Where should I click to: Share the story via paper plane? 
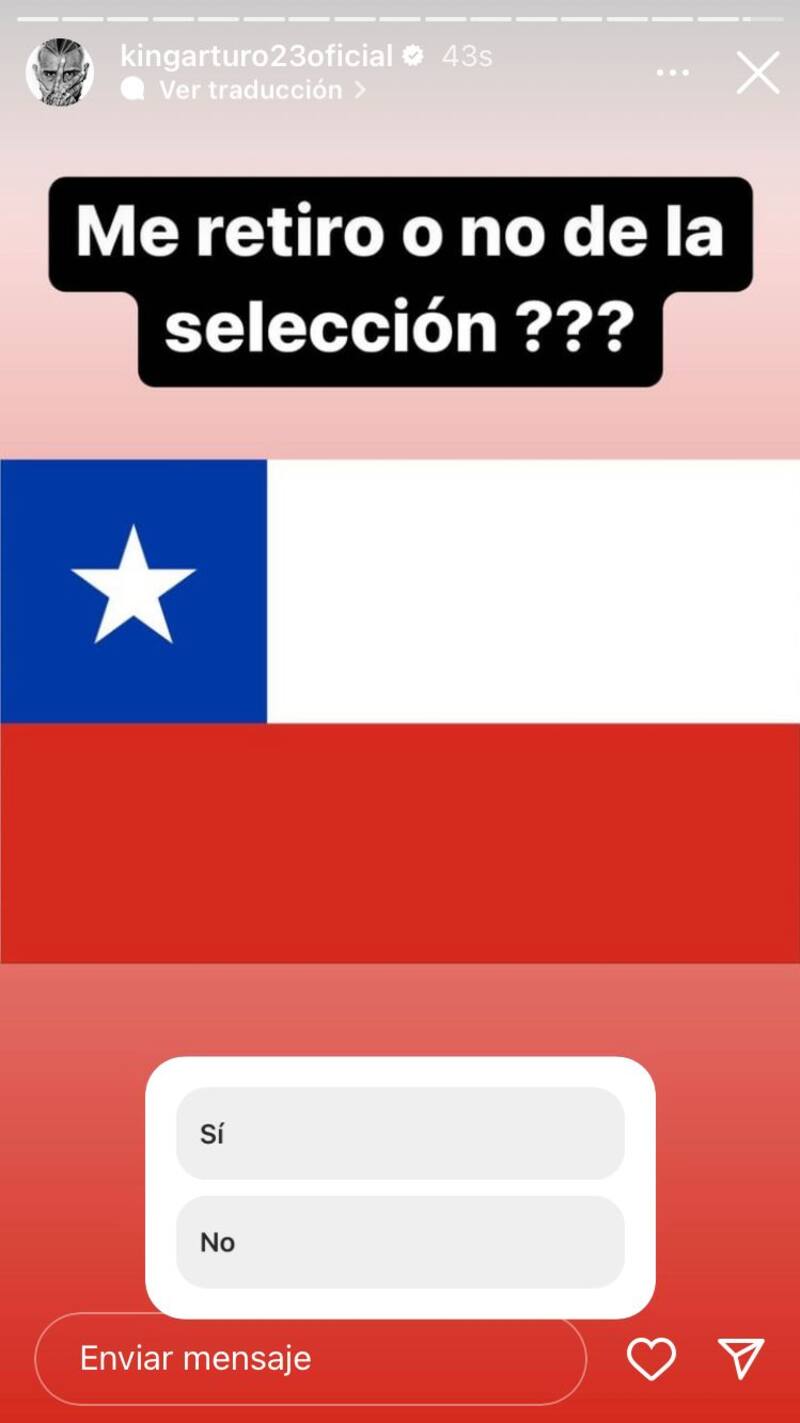(741, 1358)
